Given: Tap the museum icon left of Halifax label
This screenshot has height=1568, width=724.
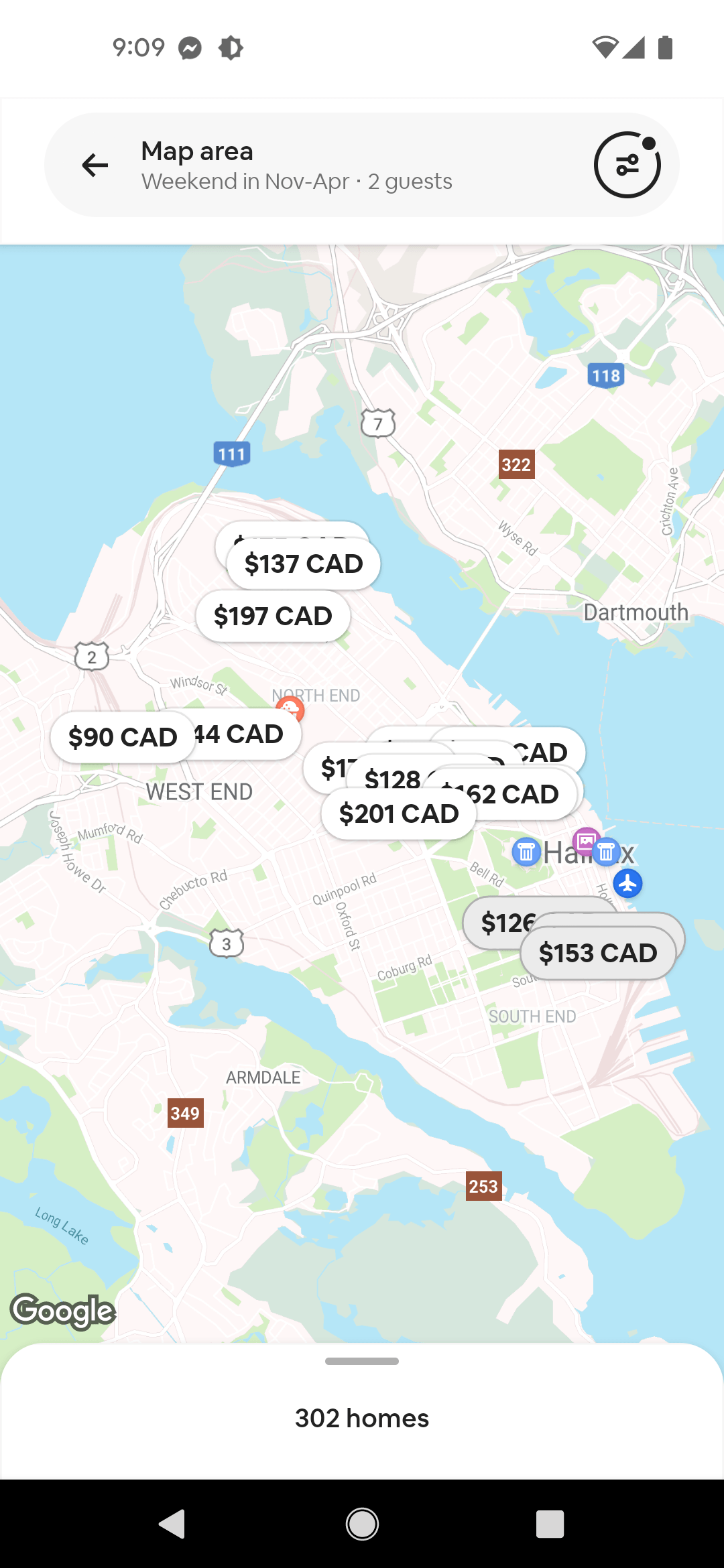Looking at the screenshot, I should pyautogui.click(x=527, y=852).
